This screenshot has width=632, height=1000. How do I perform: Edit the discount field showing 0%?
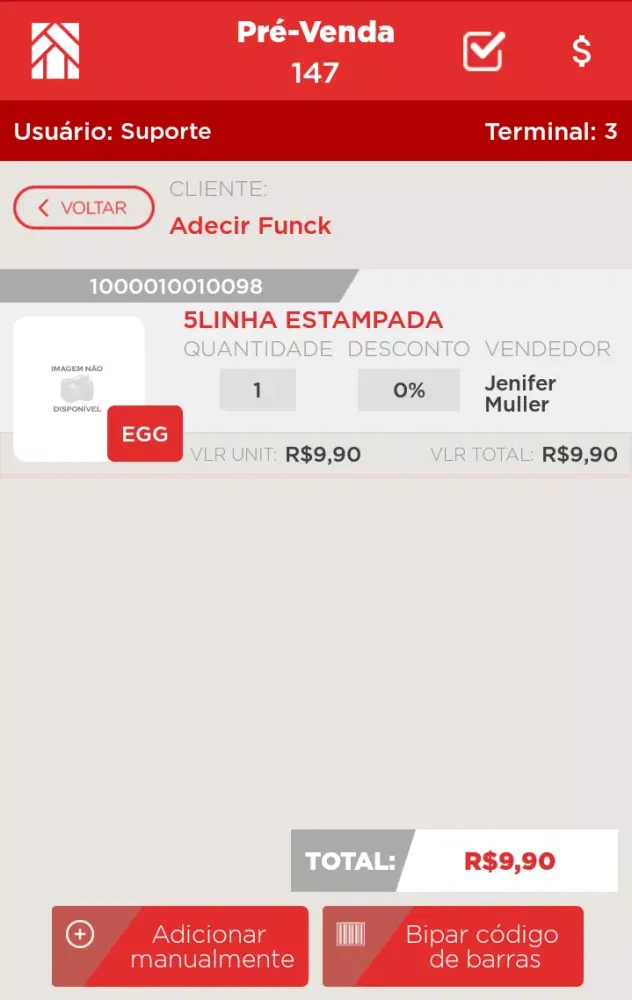408,390
